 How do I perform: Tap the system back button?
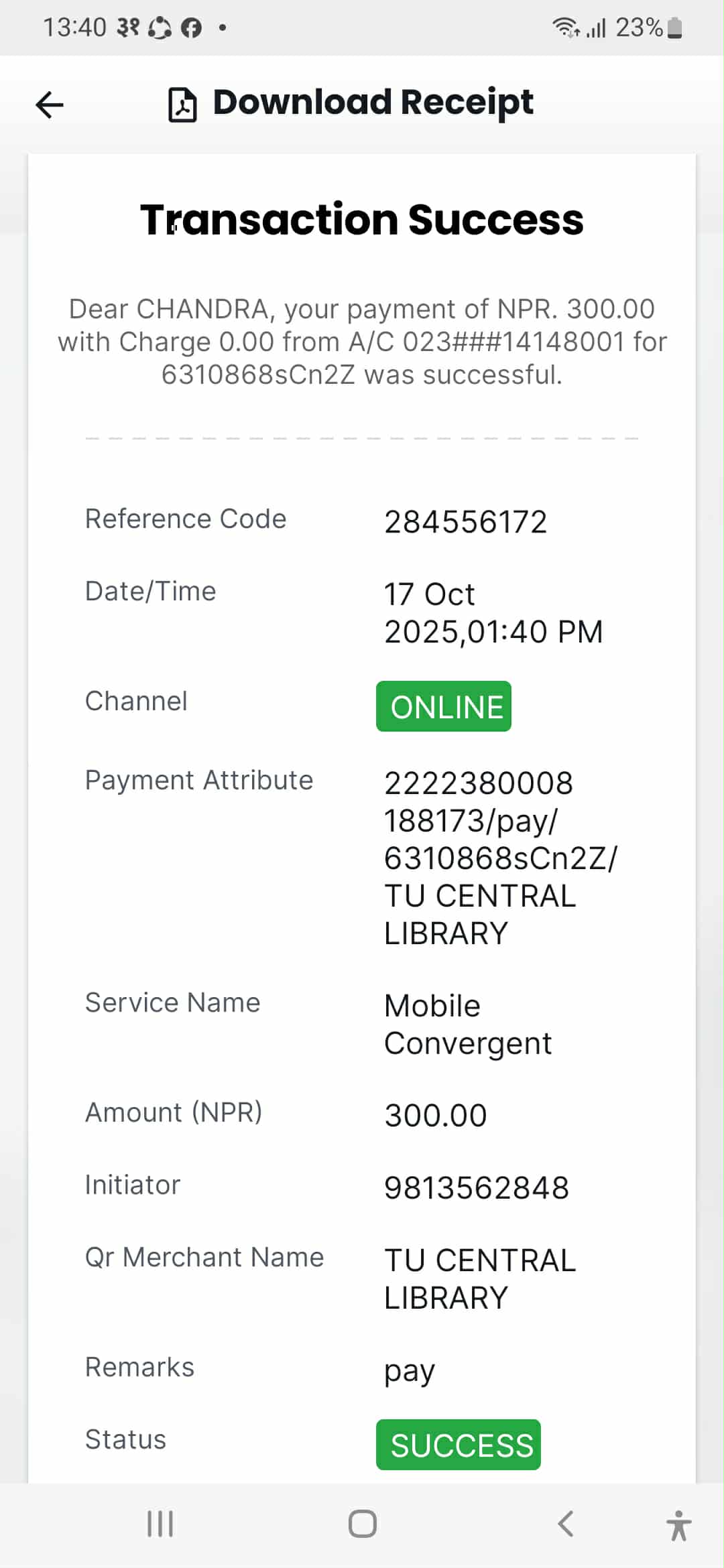coord(565,1524)
